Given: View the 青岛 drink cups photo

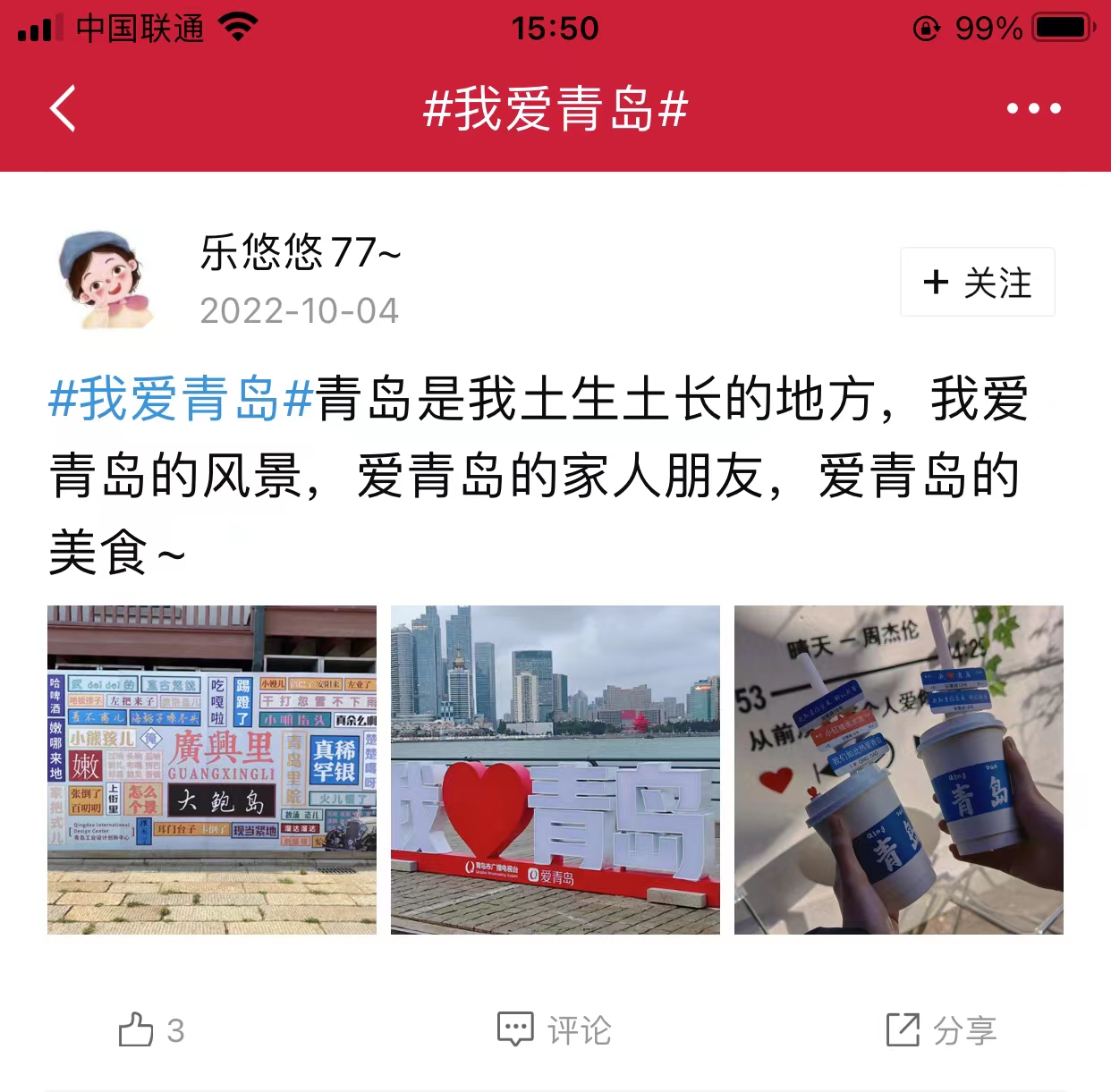Looking at the screenshot, I should [899, 770].
